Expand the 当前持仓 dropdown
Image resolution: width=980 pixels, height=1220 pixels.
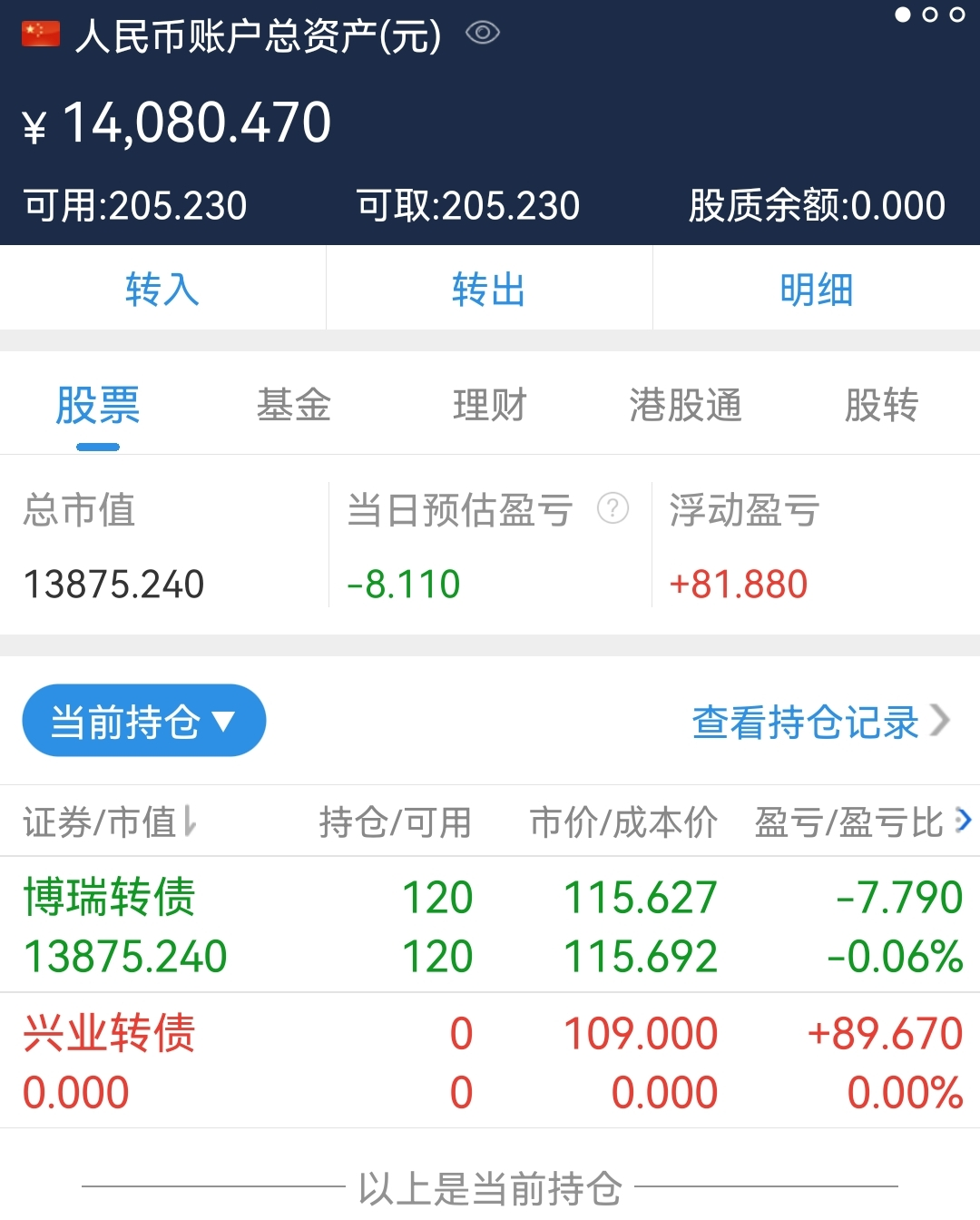pos(144,721)
